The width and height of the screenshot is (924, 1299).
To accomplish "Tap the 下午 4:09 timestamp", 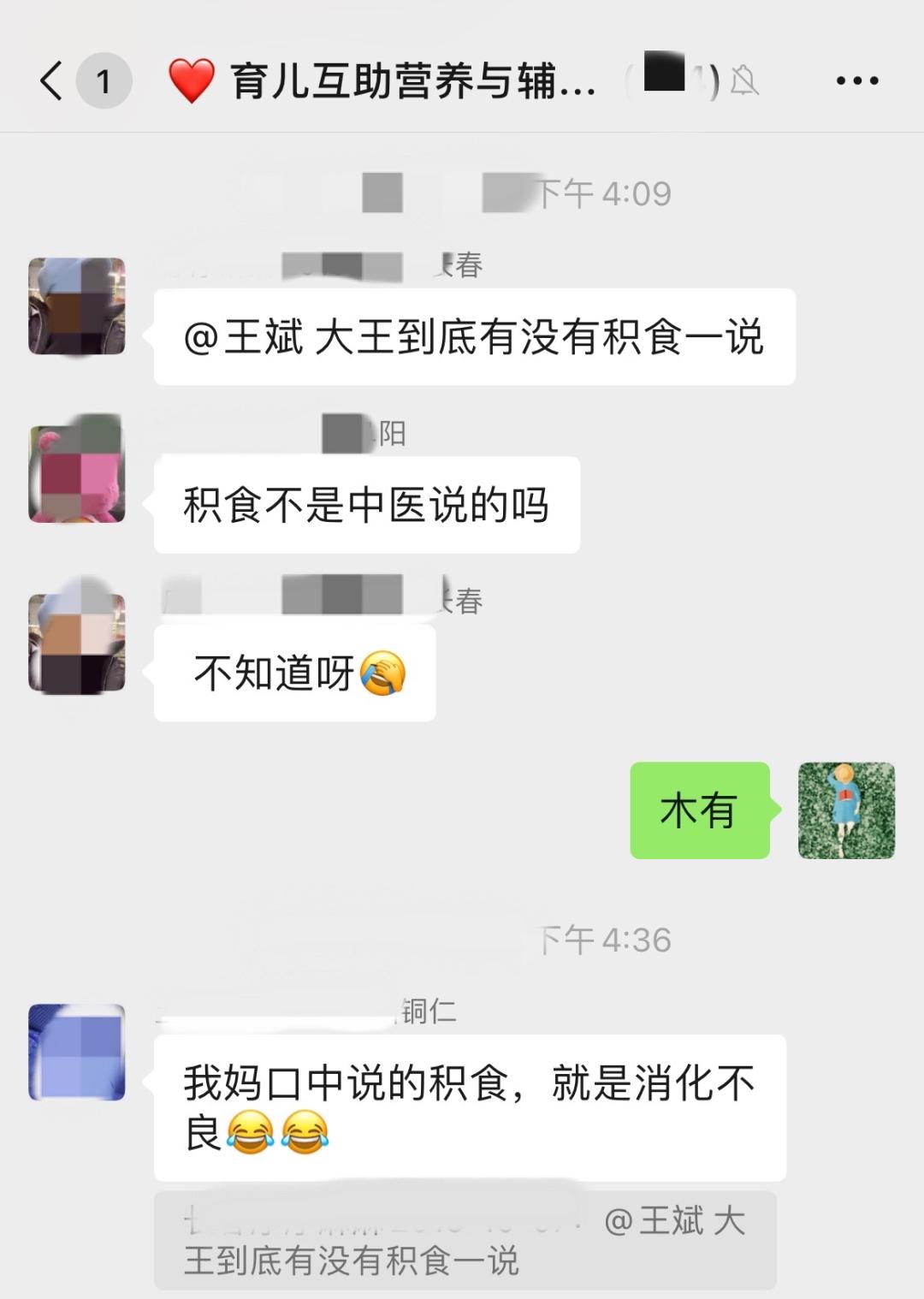I will coord(601,193).
